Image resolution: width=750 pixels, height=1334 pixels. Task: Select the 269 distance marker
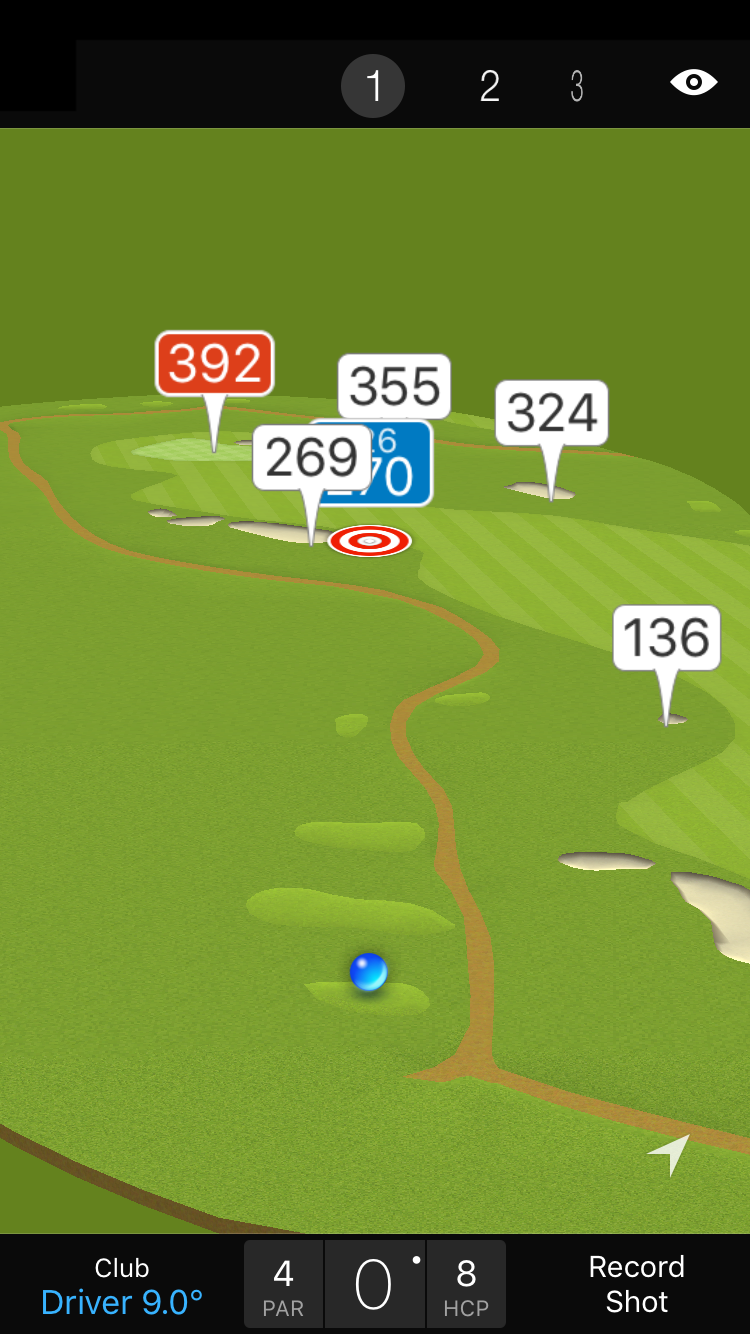pyautogui.click(x=311, y=457)
